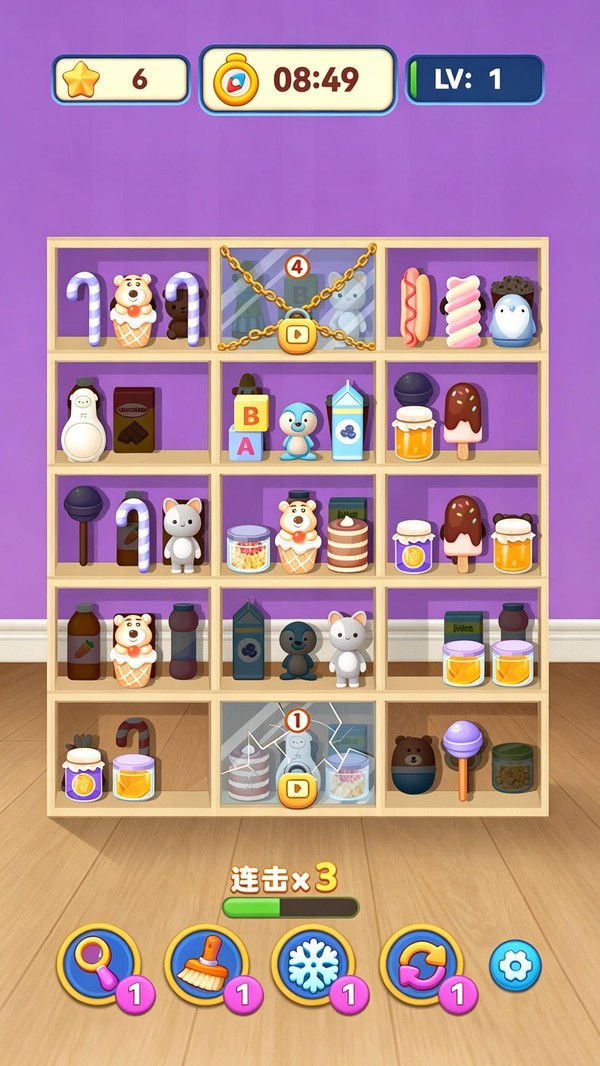Use the snowflake freeze-time booster

[x=313, y=964]
